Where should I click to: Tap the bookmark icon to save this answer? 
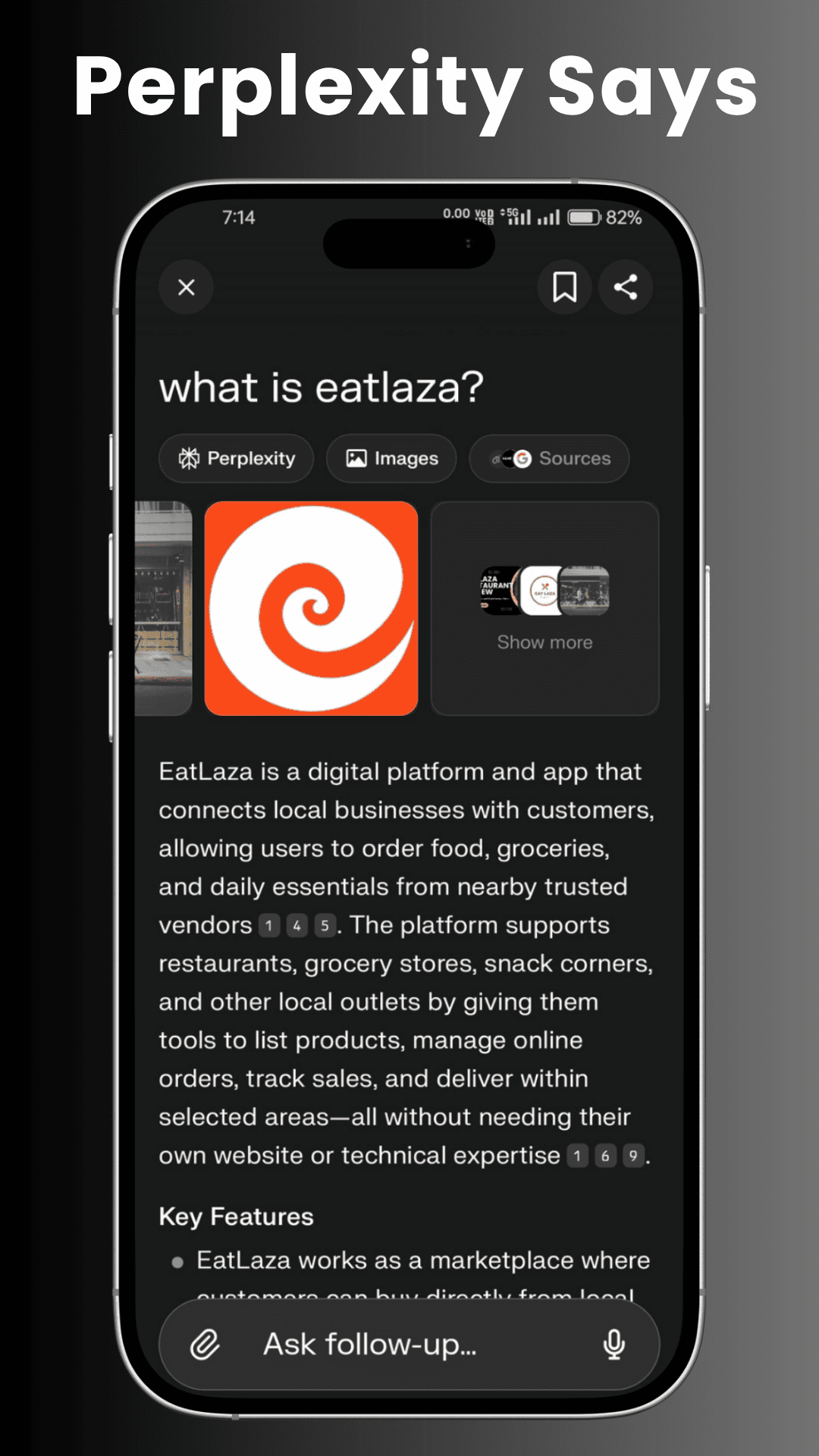tap(564, 287)
